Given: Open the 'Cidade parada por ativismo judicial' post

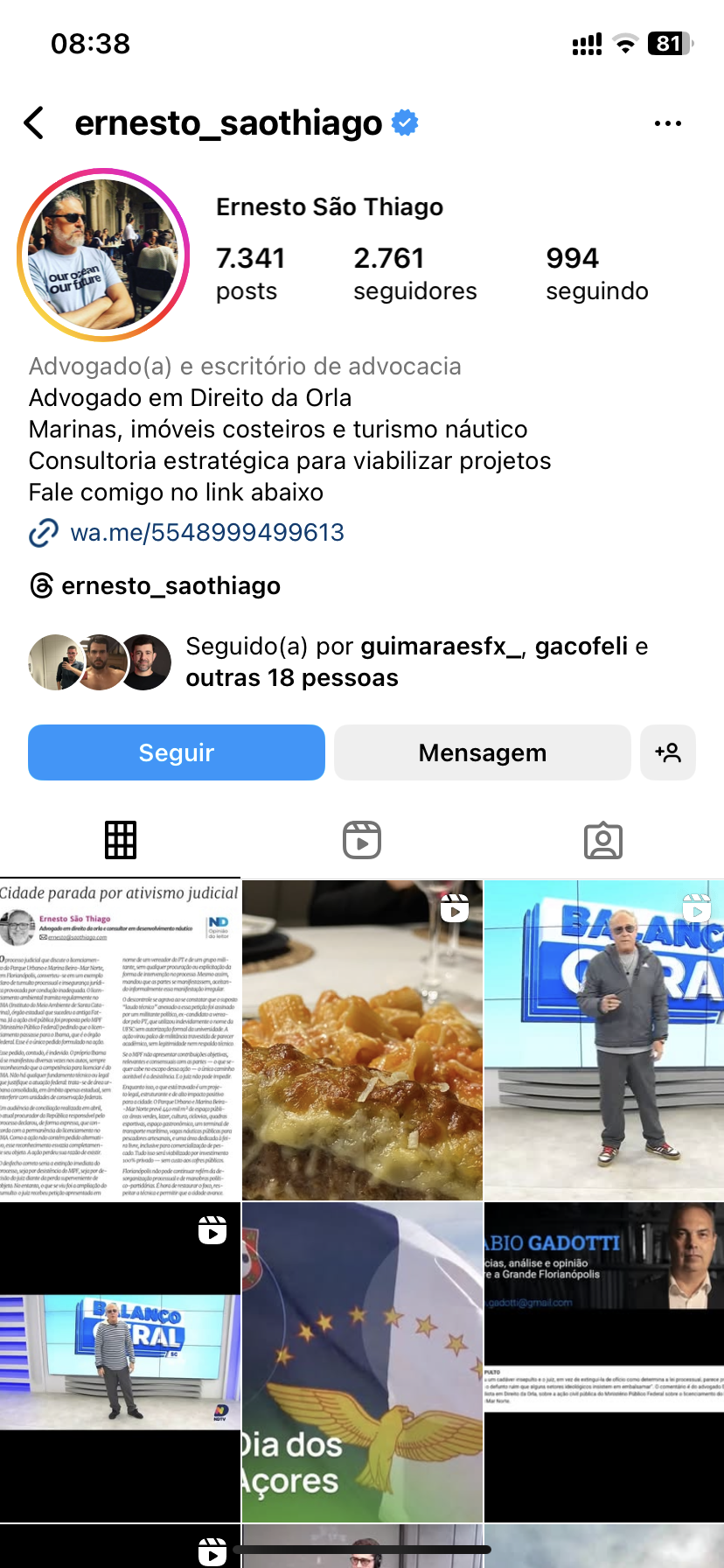Looking at the screenshot, I should point(120,1039).
